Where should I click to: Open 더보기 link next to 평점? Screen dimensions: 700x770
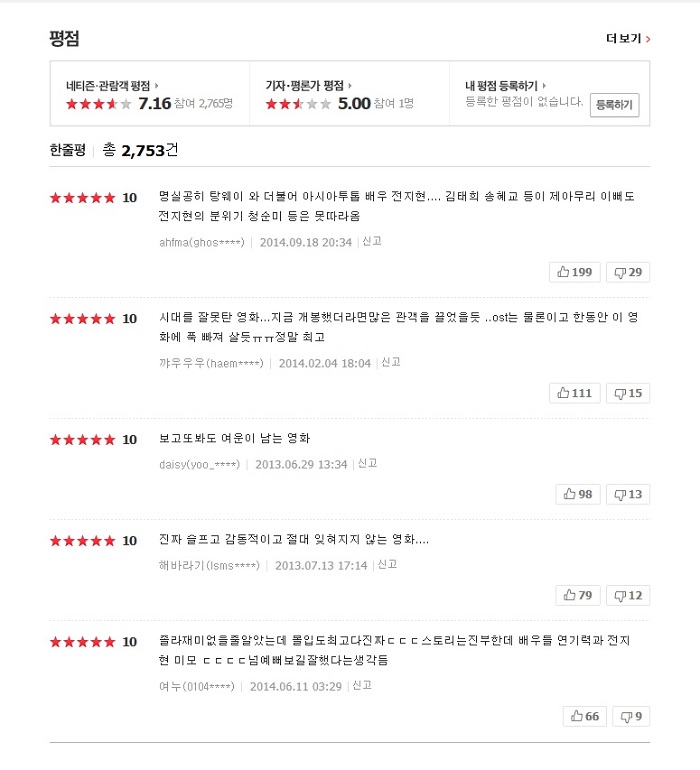click(628, 39)
